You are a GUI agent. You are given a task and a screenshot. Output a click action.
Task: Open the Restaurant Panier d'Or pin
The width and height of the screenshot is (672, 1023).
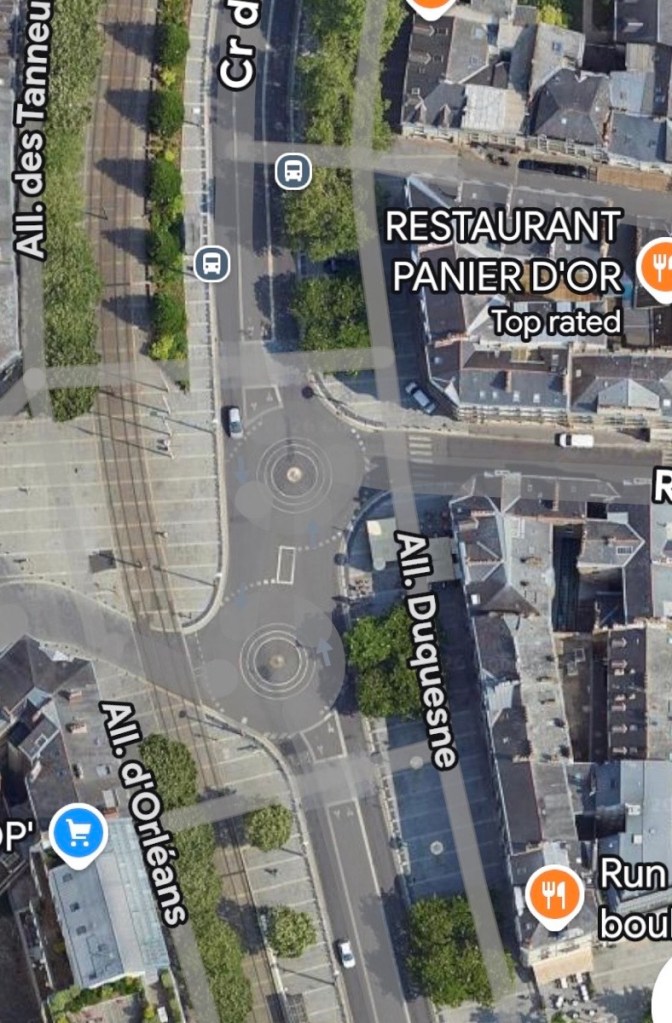pyautogui.click(x=659, y=266)
